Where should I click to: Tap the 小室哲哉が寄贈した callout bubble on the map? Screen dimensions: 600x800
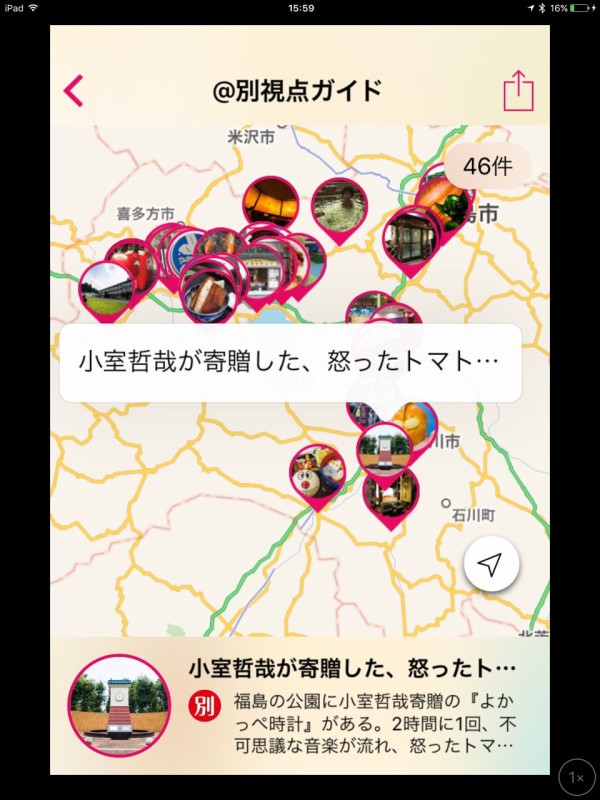(290, 363)
